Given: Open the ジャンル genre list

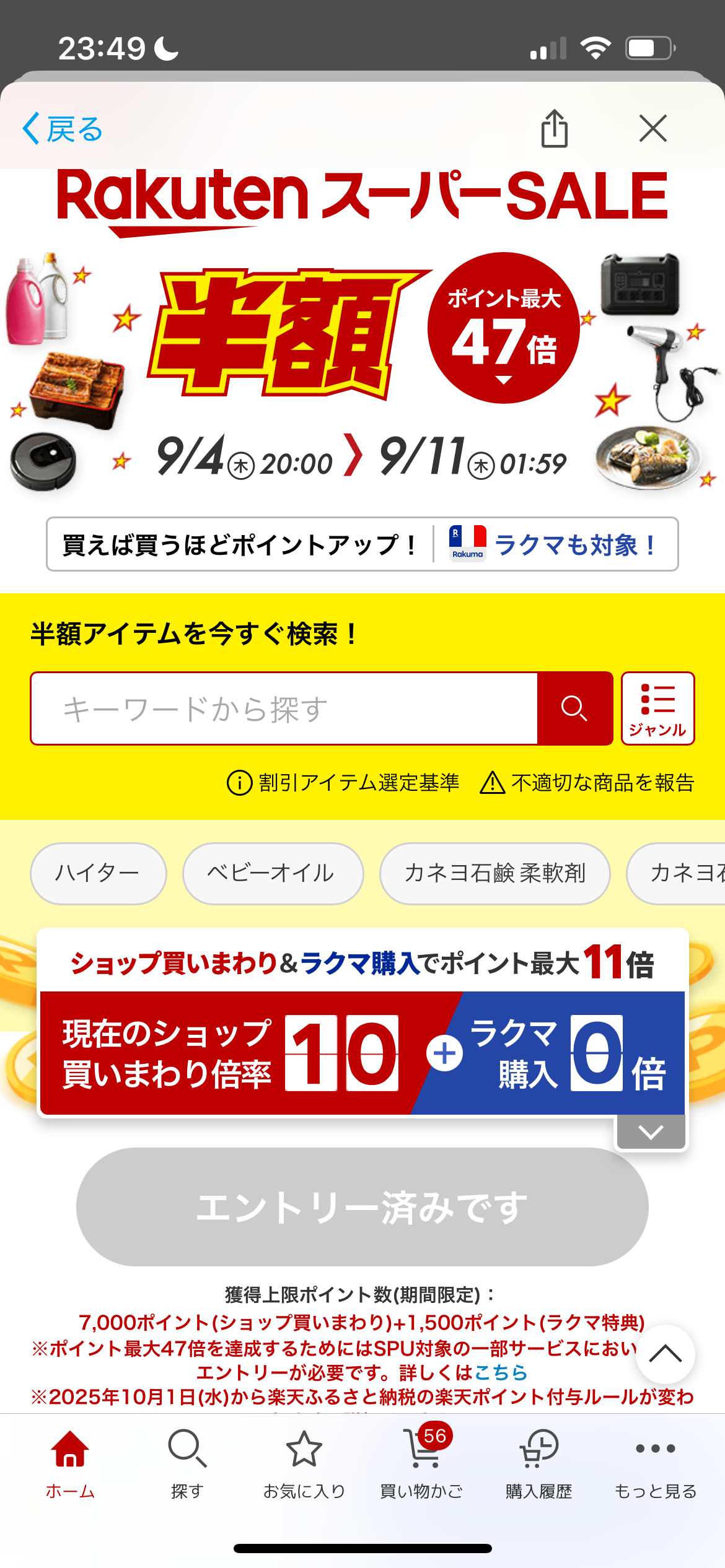Looking at the screenshot, I should (x=657, y=708).
